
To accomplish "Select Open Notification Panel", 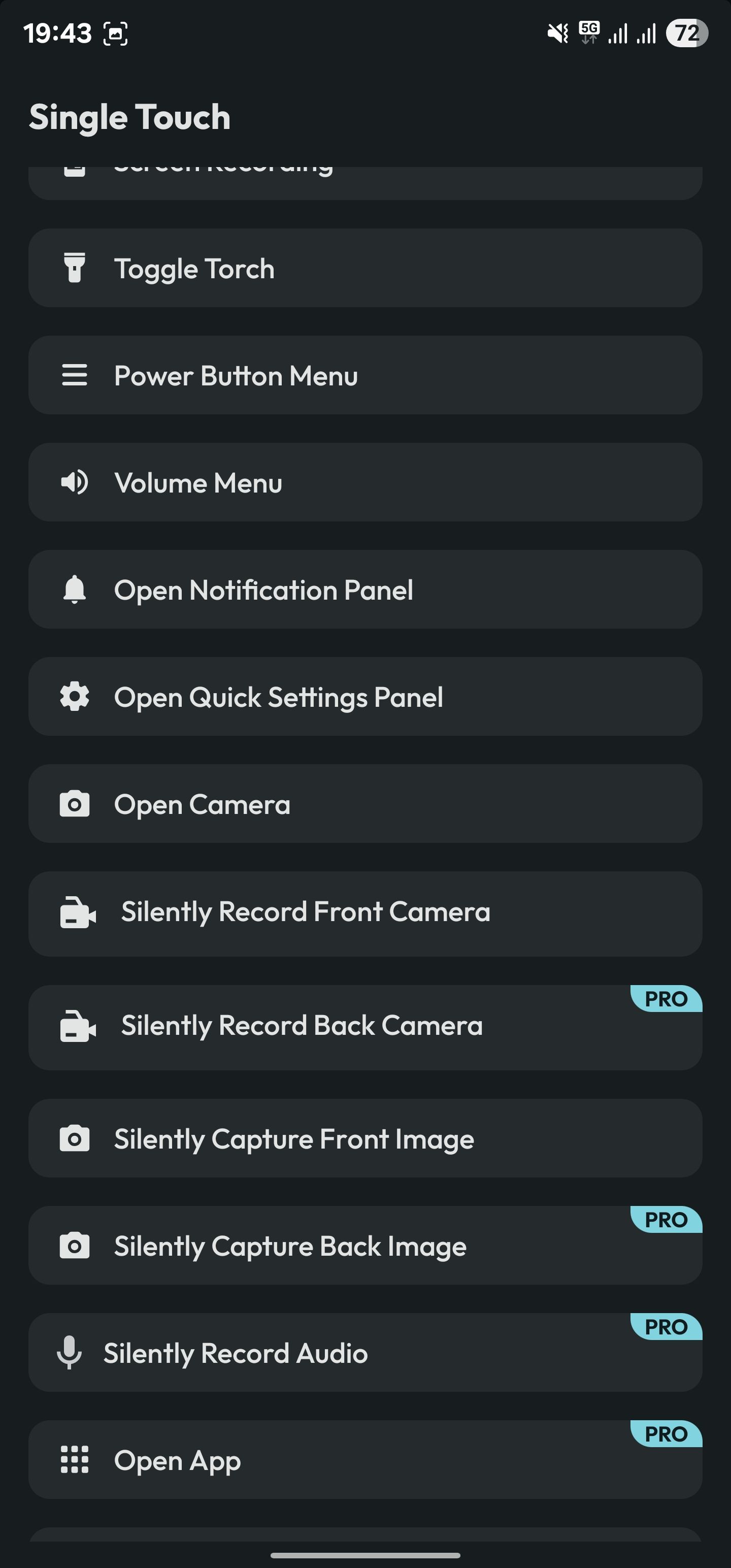I will coord(365,590).
